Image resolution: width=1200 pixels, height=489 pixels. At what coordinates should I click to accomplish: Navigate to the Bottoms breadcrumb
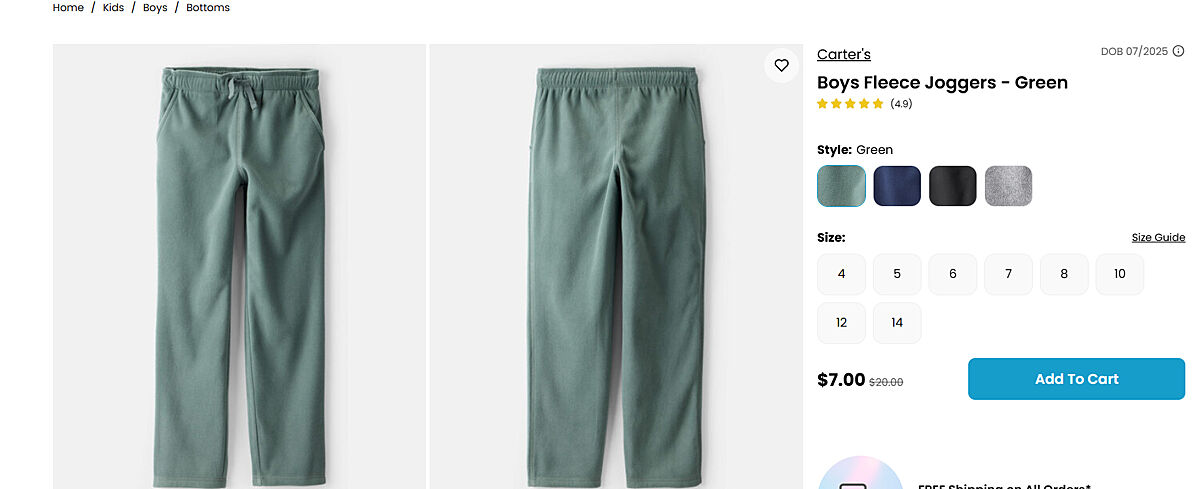208,8
